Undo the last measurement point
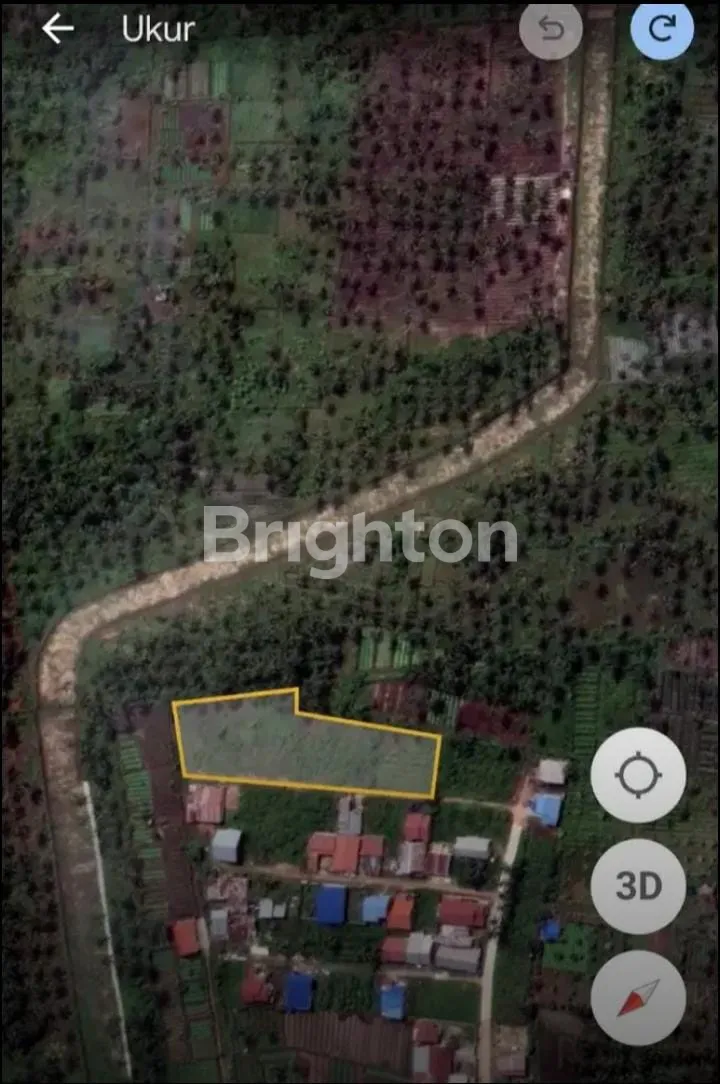The image size is (720, 1084). (x=551, y=29)
